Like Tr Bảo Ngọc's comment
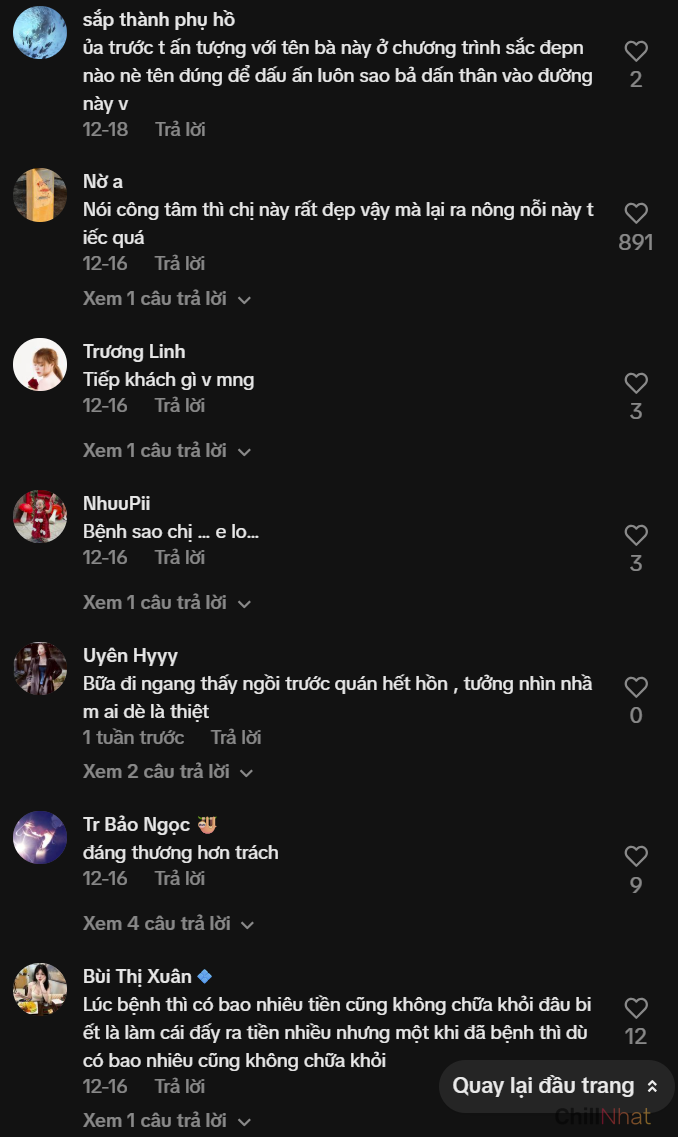Viewport: 678px width, 1137px height. (636, 856)
